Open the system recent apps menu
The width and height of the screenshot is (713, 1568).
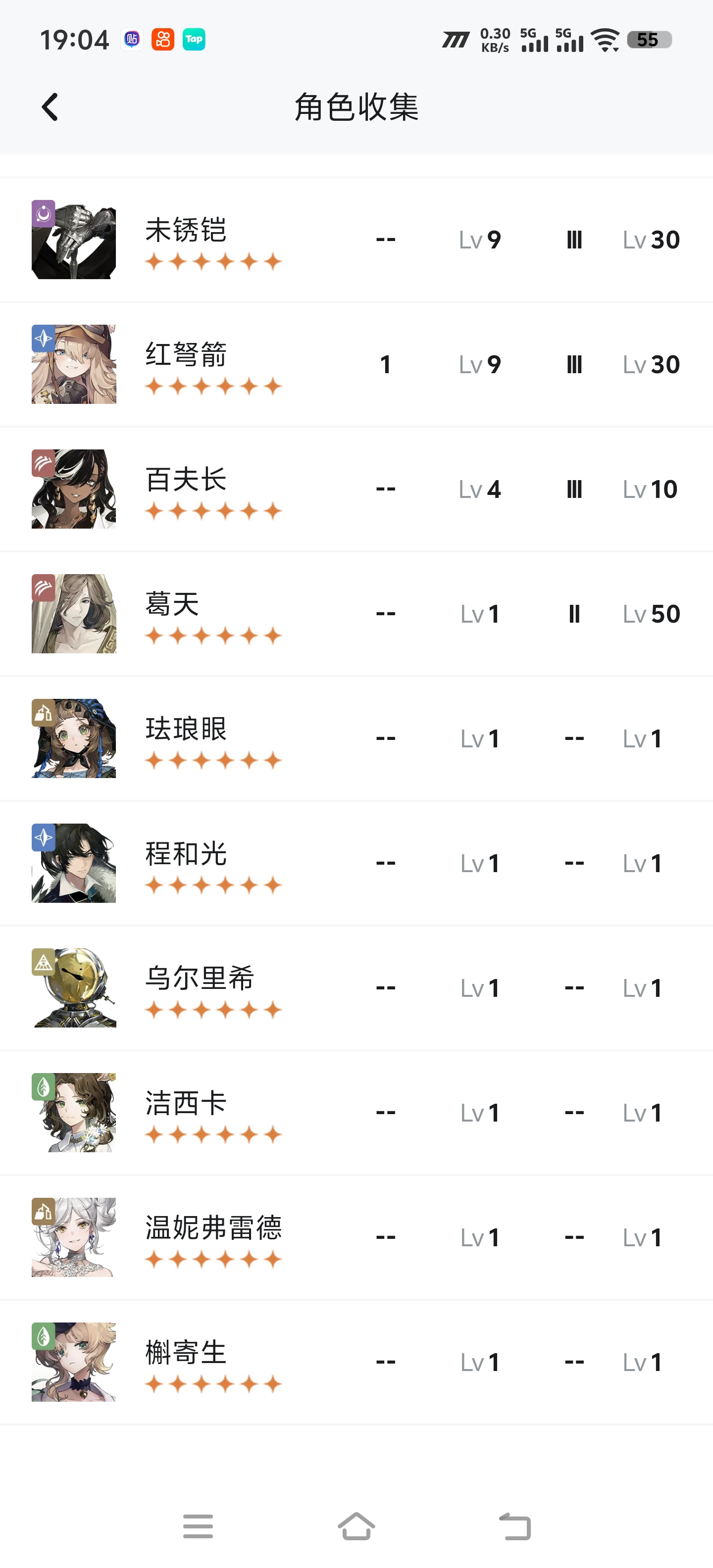(198, 1526)
